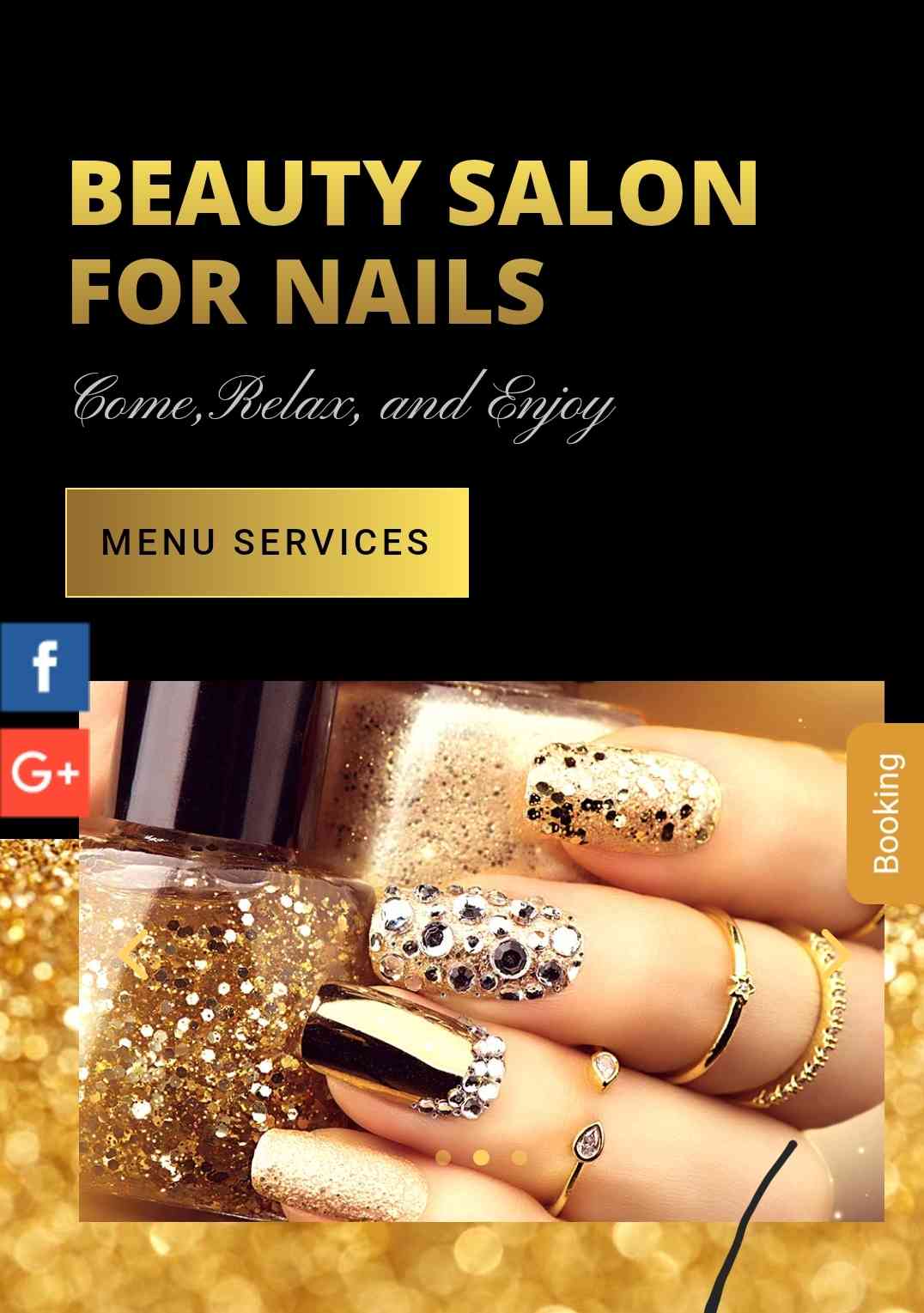924x1313 pixels.
Task: Show the previous carousel slide
Action: [x=131, y=954]
